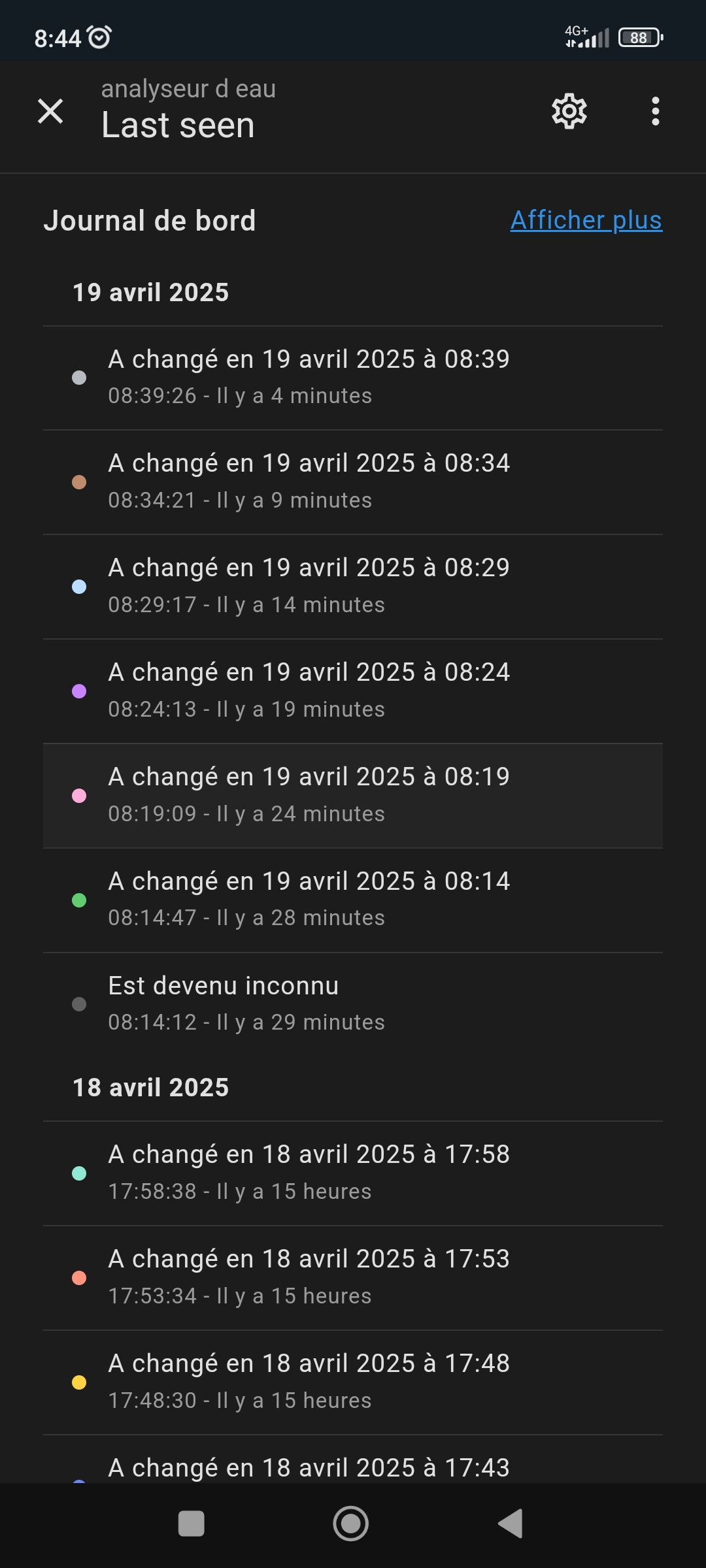Viewport: 706px width, 1568px height.
Task: Open the 18 avril entry at 17:48
Action: (x=353, y=1383)
